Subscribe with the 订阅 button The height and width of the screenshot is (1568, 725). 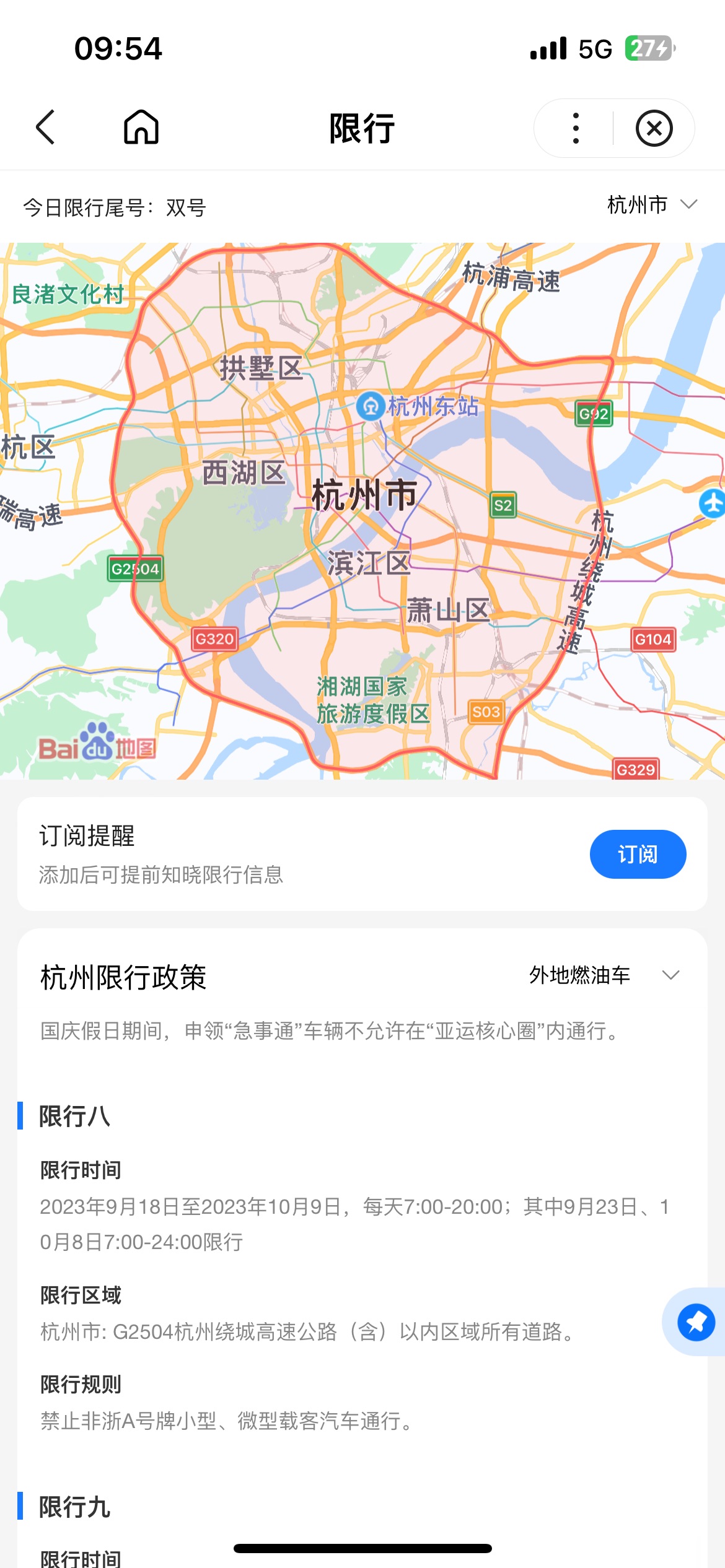[x=638, y=854]
